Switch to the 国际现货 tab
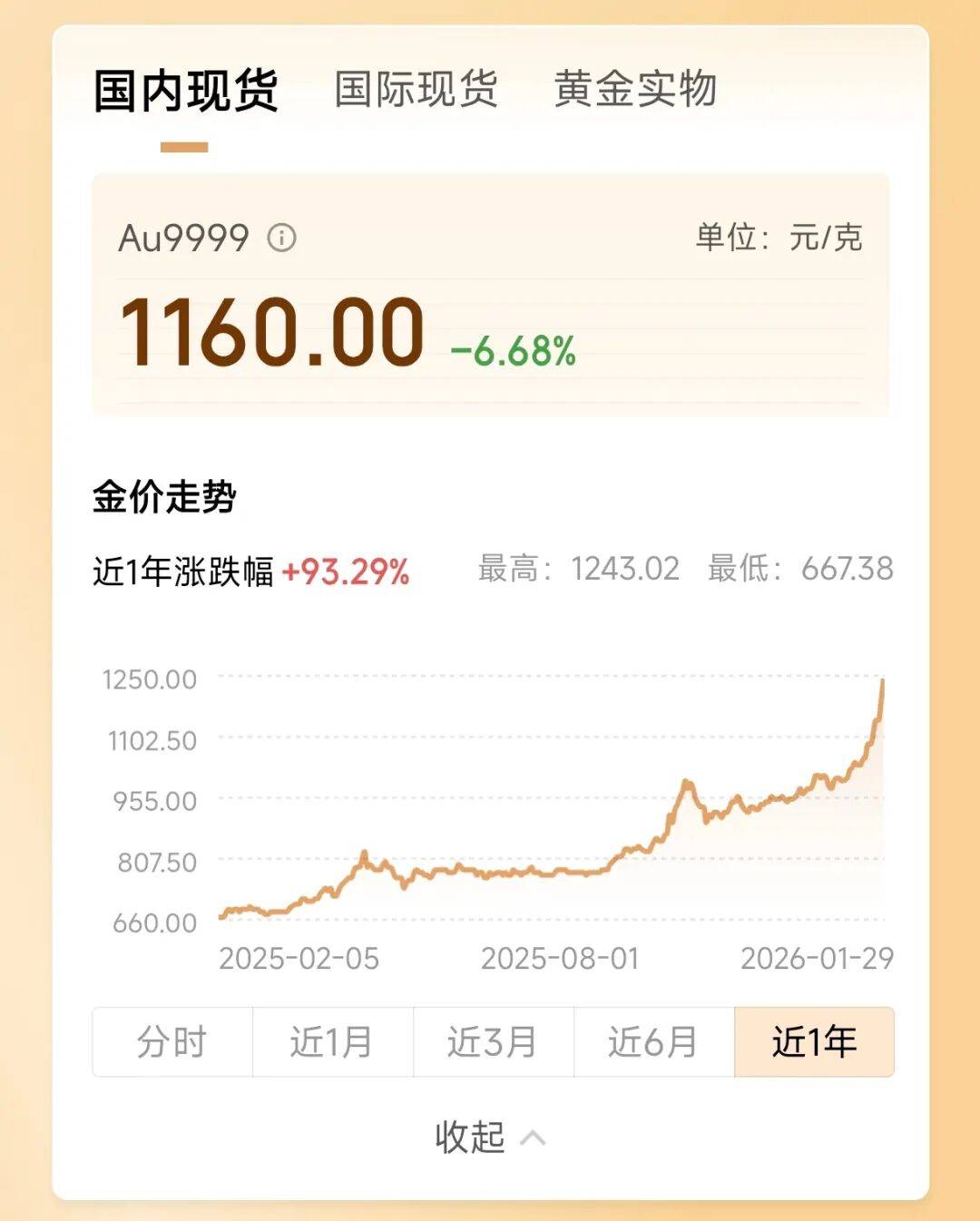 [416, 90]
